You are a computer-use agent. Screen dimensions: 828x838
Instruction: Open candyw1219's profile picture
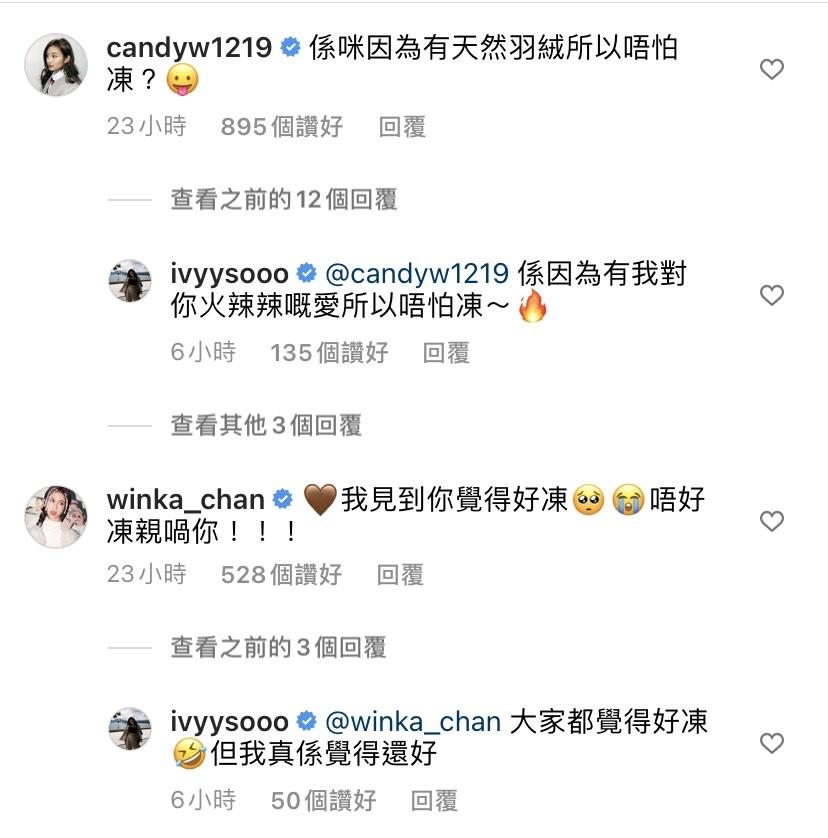pos(56,64)
